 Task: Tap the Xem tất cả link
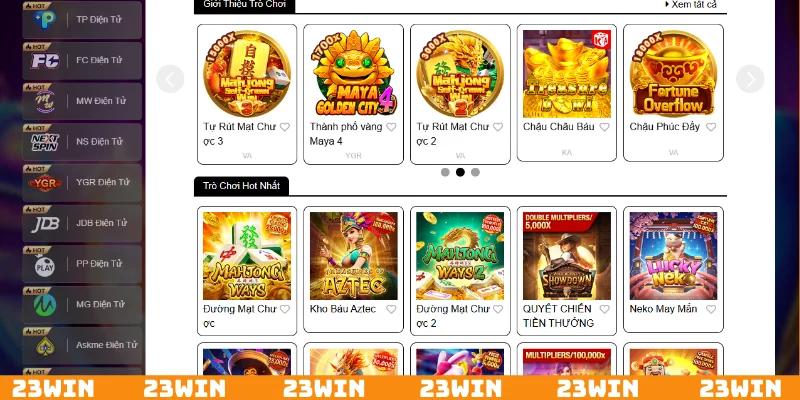coord(694,5)
